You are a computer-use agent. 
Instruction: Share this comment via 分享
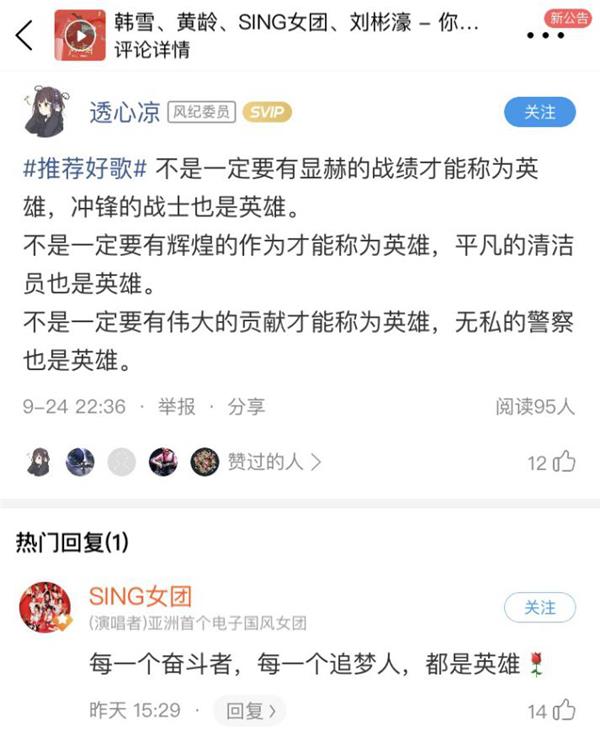[246, 406]
